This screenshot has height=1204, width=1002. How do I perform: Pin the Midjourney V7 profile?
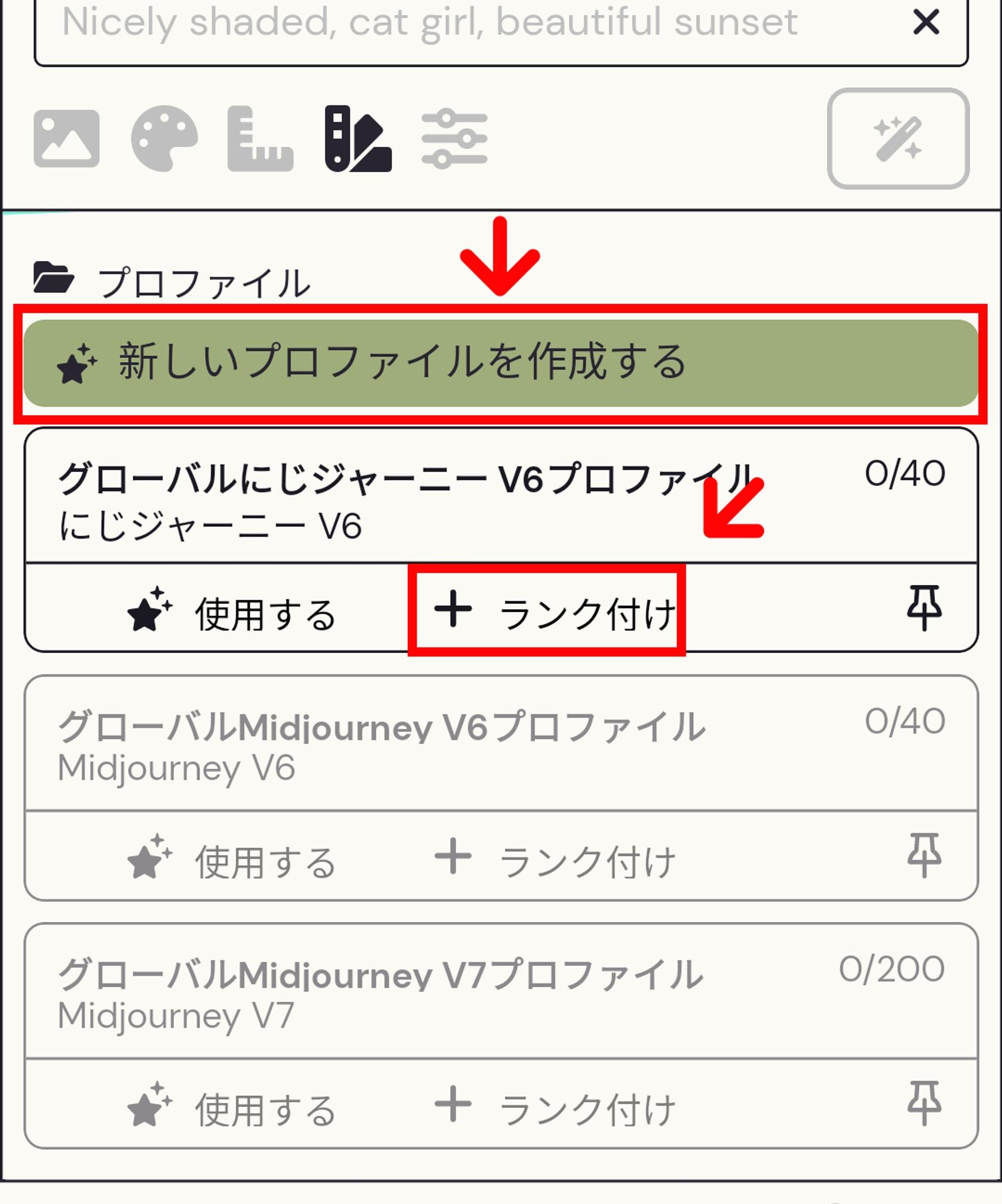point(924,1103)
